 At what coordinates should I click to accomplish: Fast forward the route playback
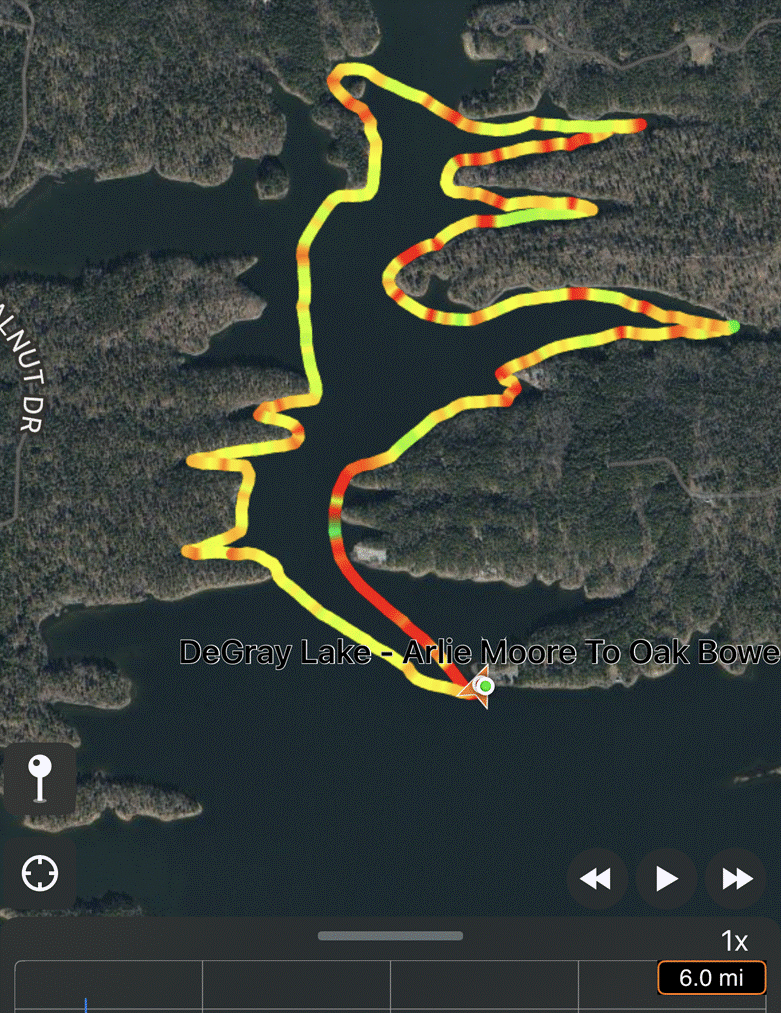tap(737, 879)
